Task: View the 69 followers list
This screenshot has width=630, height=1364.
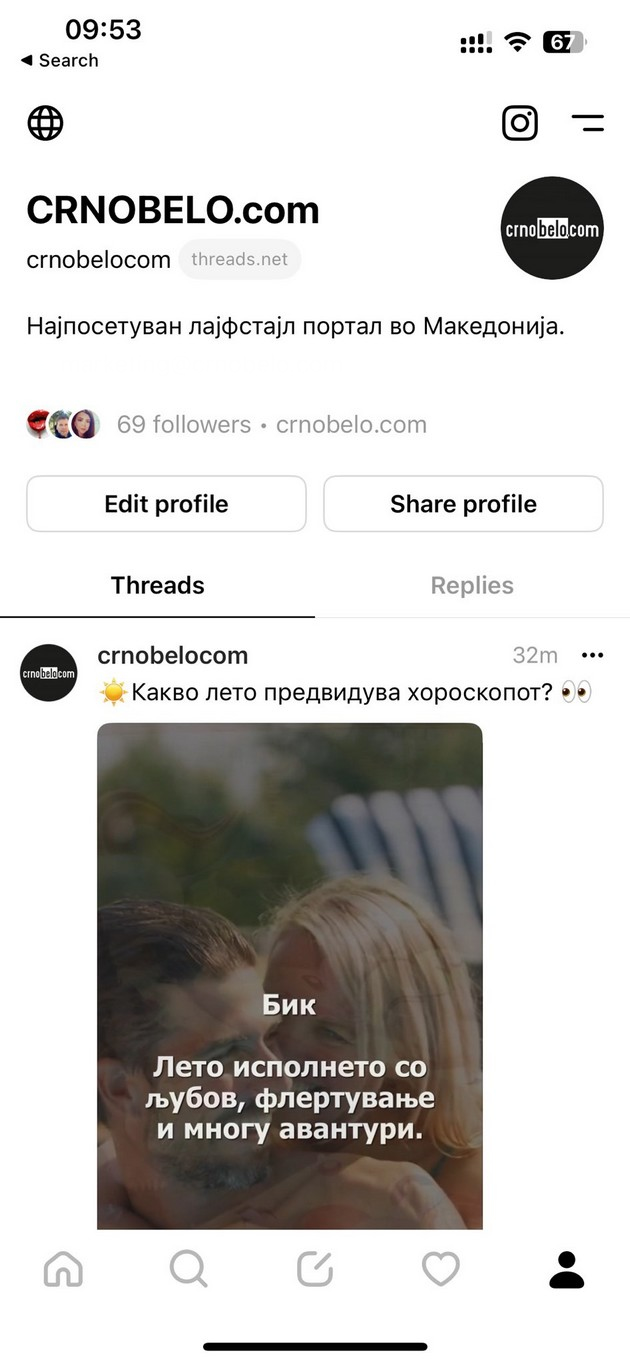Action: click(183, 424)
